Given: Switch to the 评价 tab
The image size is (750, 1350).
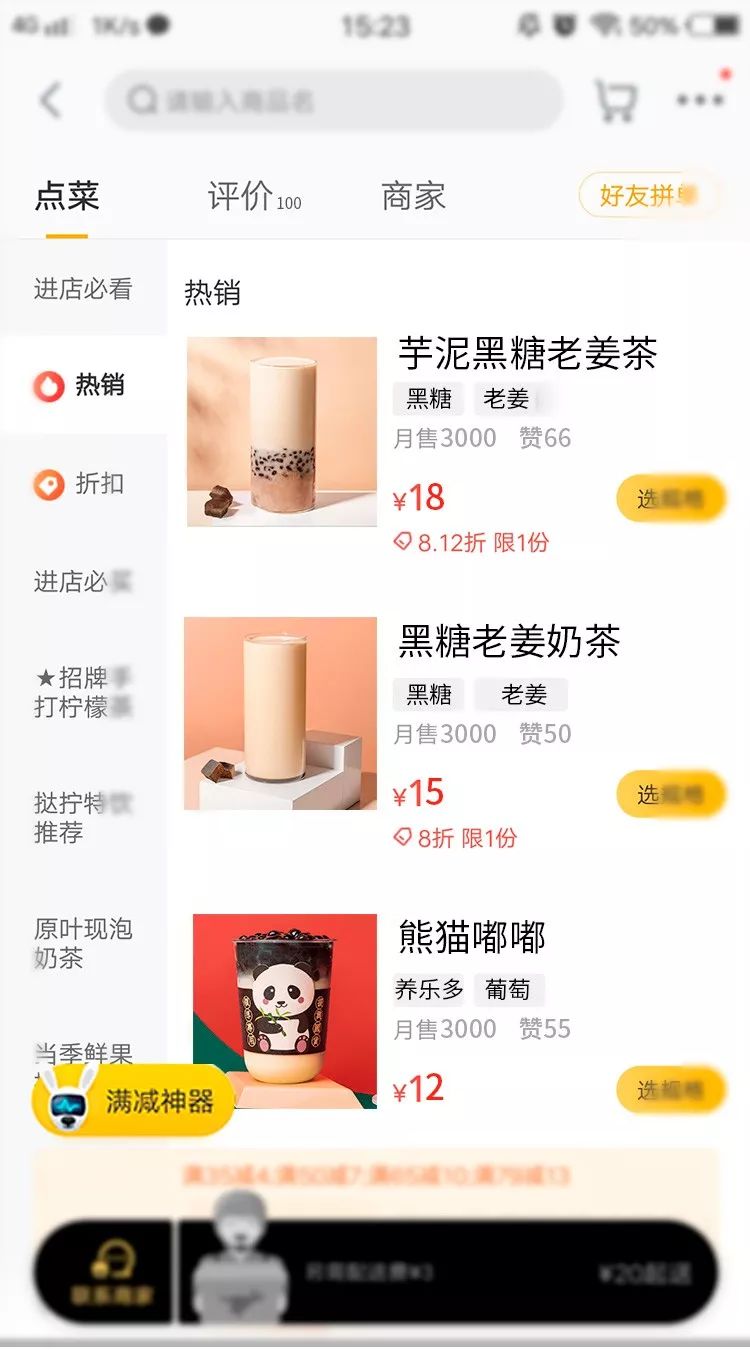Looking at the screenshot, I should click(x=253, y=196).
